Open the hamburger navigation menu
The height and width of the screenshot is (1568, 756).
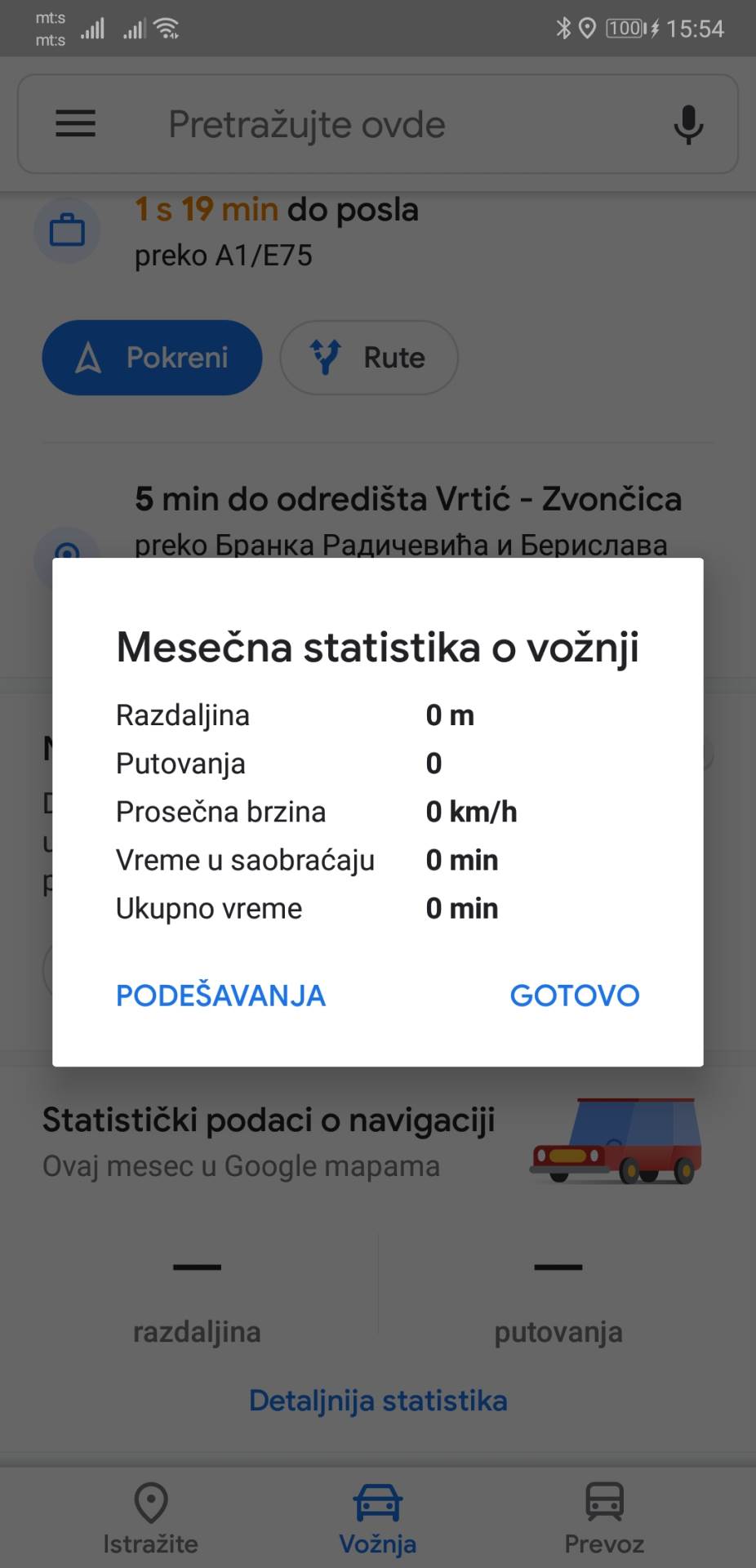point(75,123)
